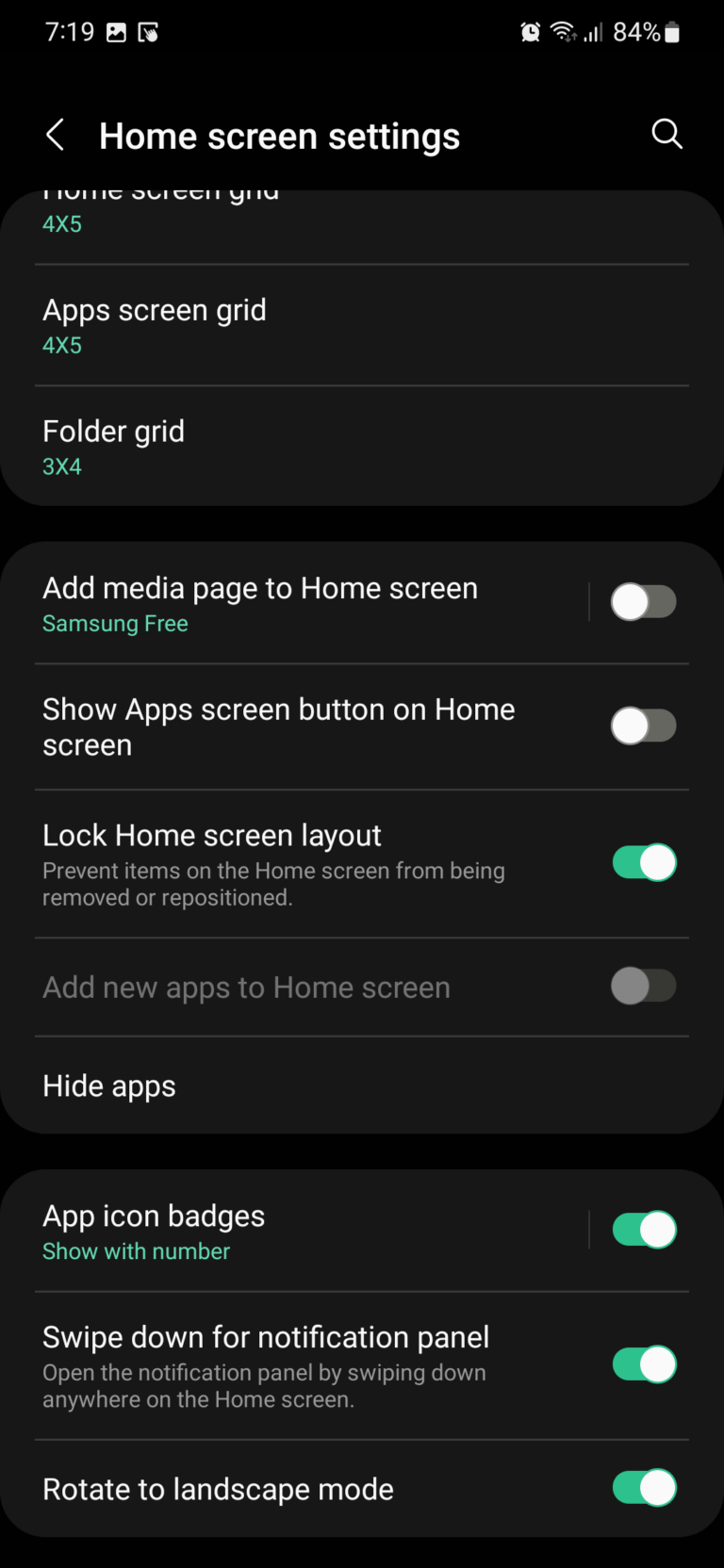Tap the battery icon in the status bar
724x1568 pixels.
(672, 31)
